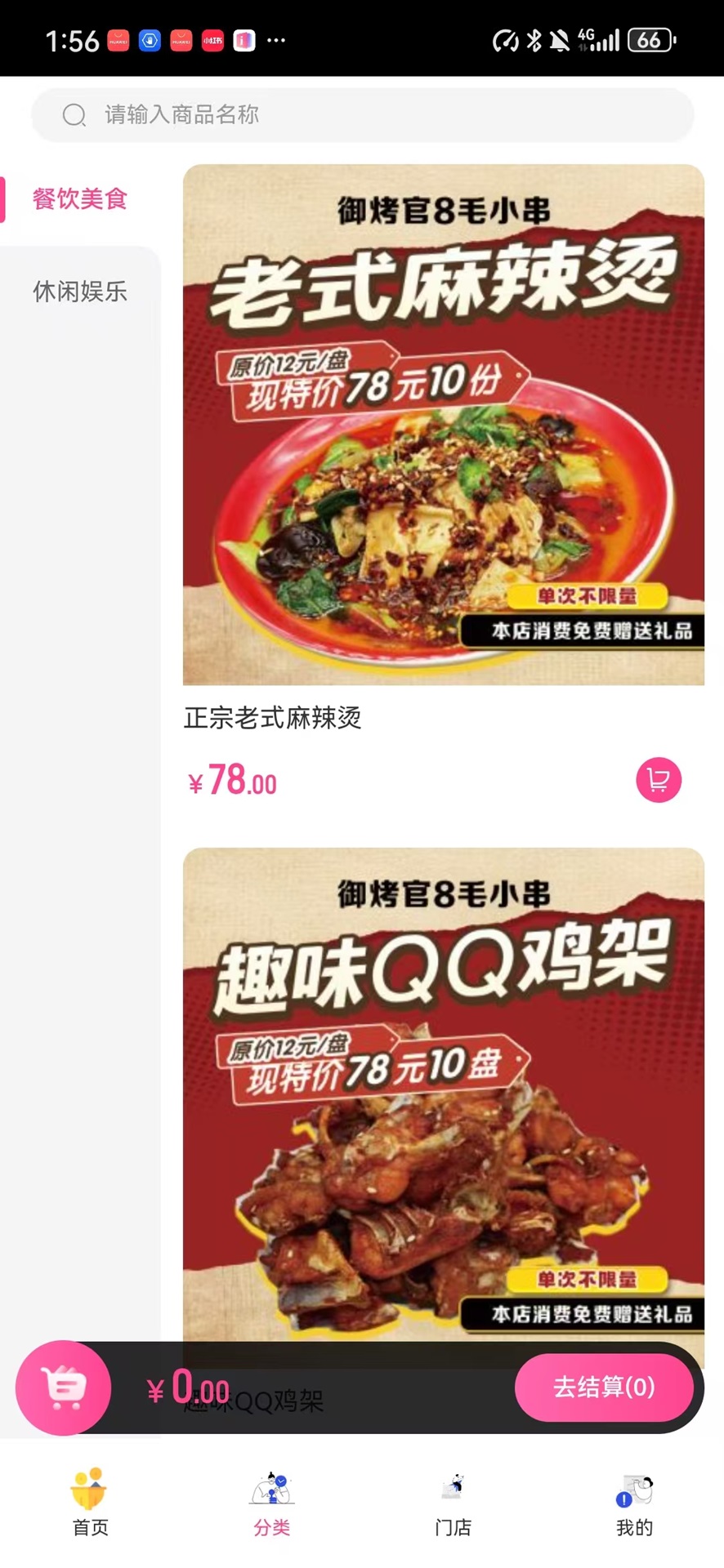Open the floating shopping cart
Screen dimensions: 724x1568
64,1388
